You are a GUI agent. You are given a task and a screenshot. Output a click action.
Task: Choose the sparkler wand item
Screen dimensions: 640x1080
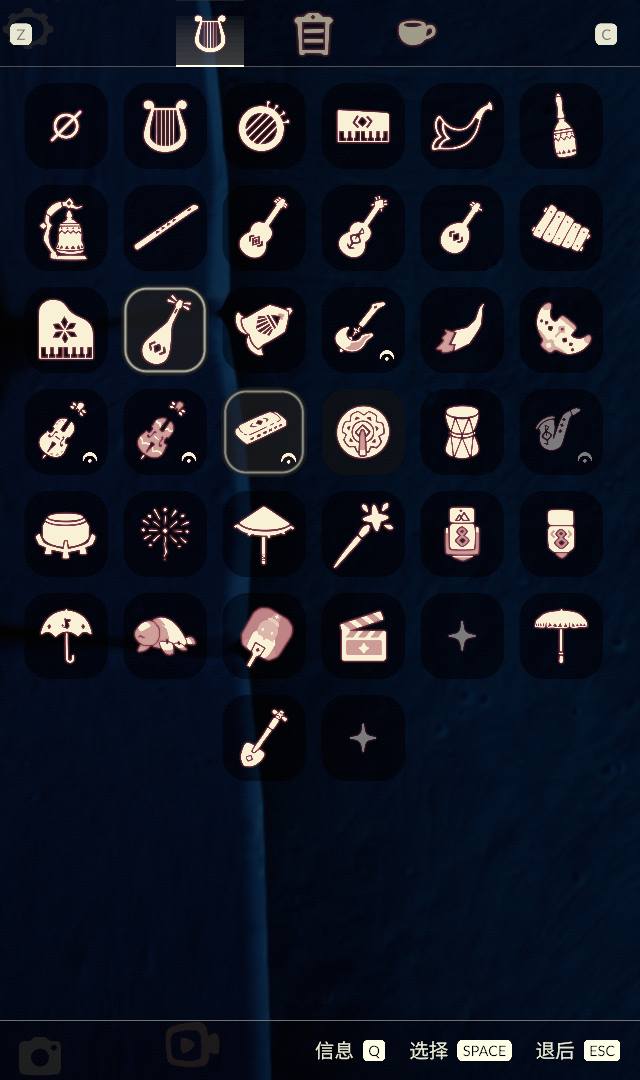click(x=363, y=534)
